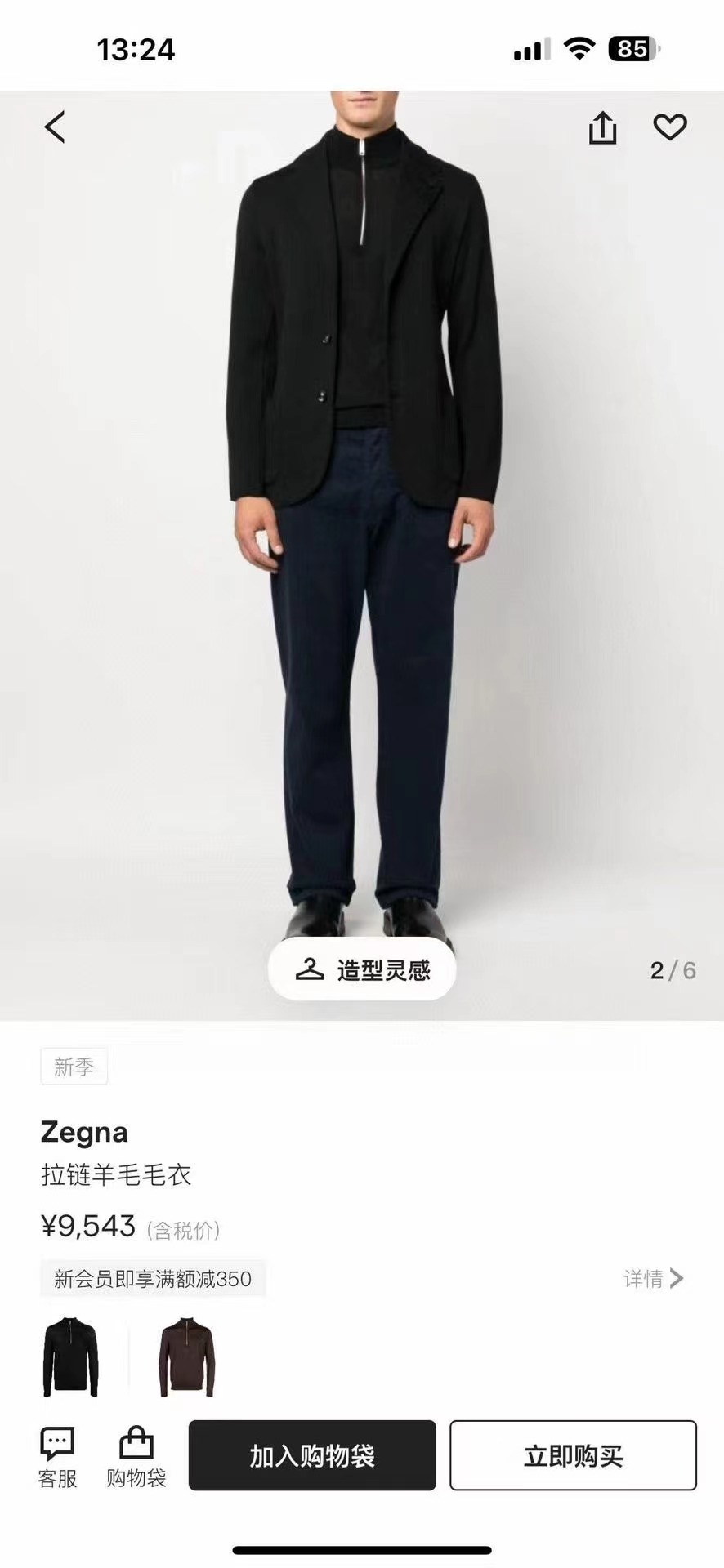Go back using the top arrow
The height and width of the screenshot is (1568, 724).
[55, 127]
